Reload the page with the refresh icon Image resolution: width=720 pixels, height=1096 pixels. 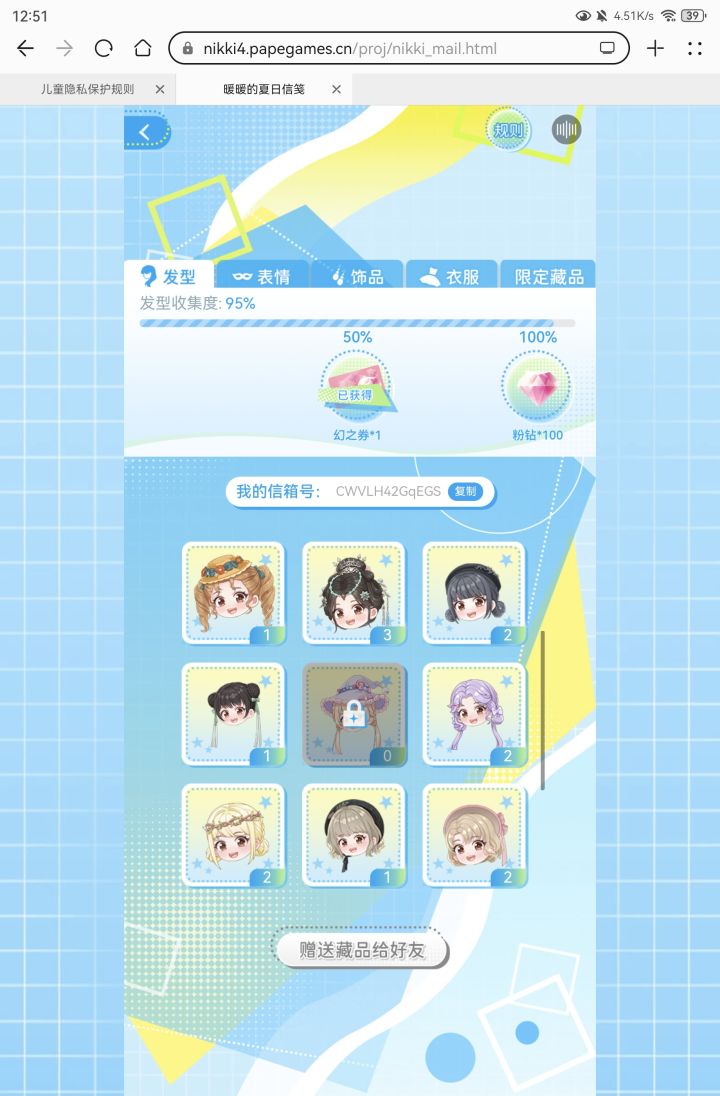point(103,47)
